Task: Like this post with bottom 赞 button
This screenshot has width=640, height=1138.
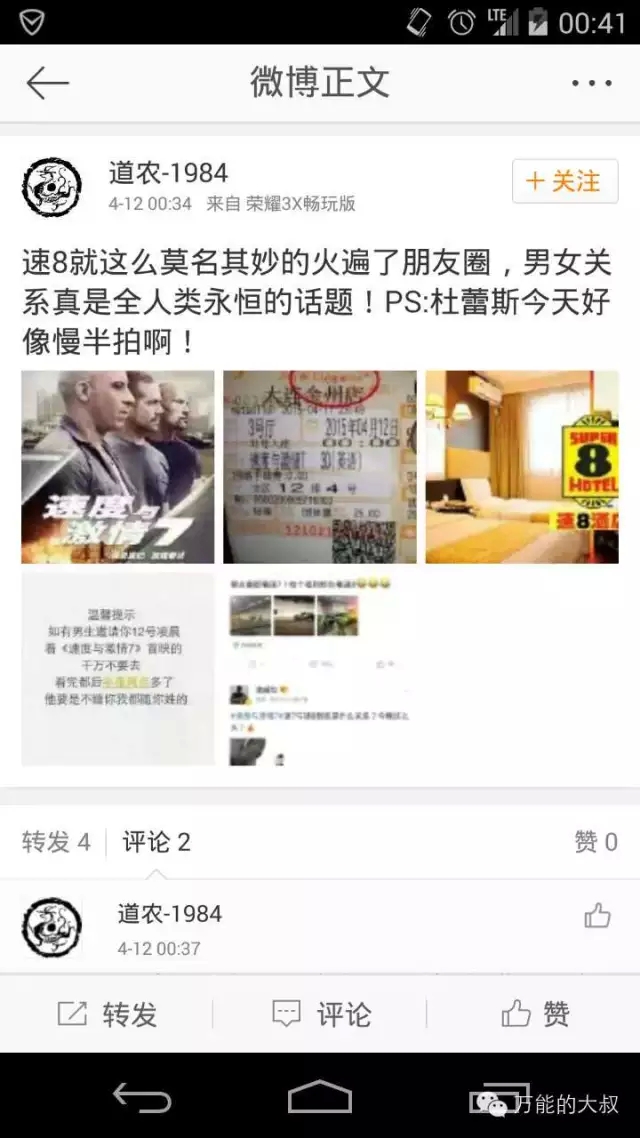Action: [x=534, y=1014]
